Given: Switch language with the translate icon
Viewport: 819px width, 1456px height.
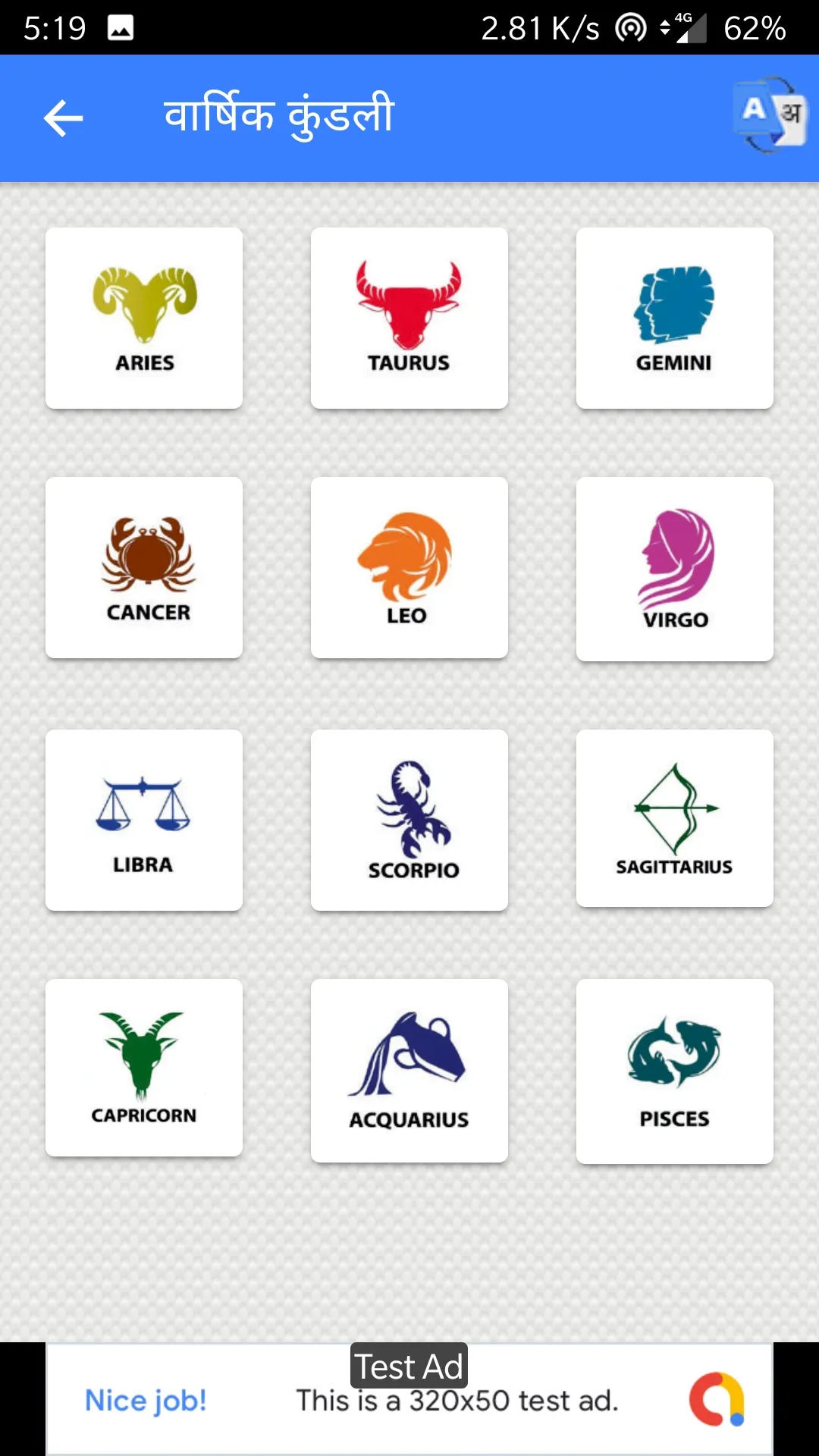Looking at the screenshot, I should point(770,115).
